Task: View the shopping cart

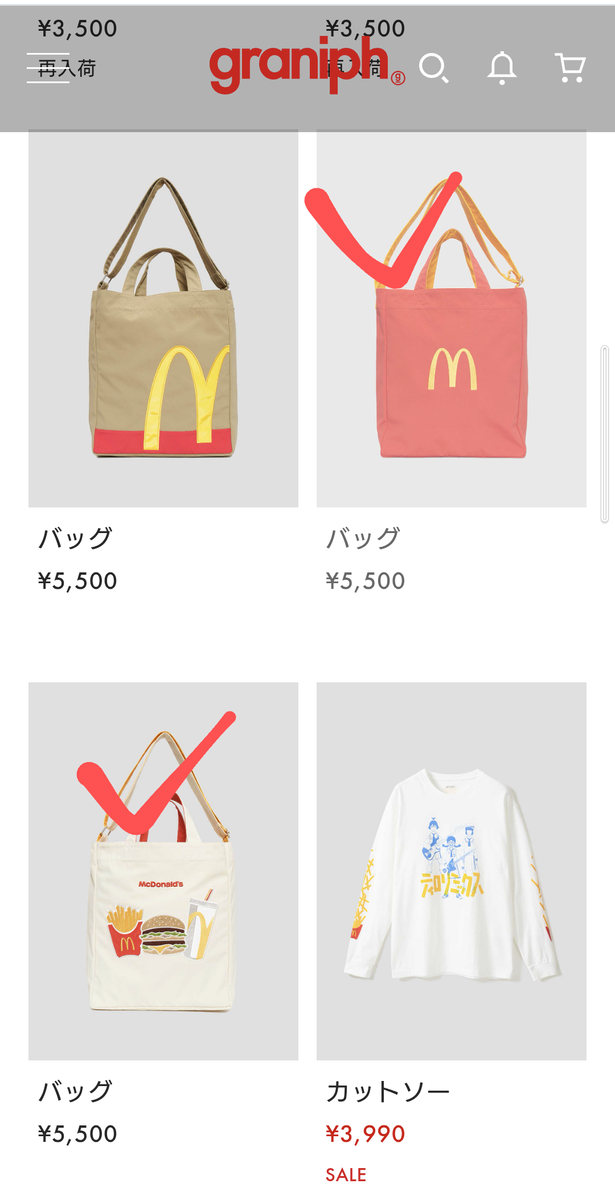Action: pos(570,68)
